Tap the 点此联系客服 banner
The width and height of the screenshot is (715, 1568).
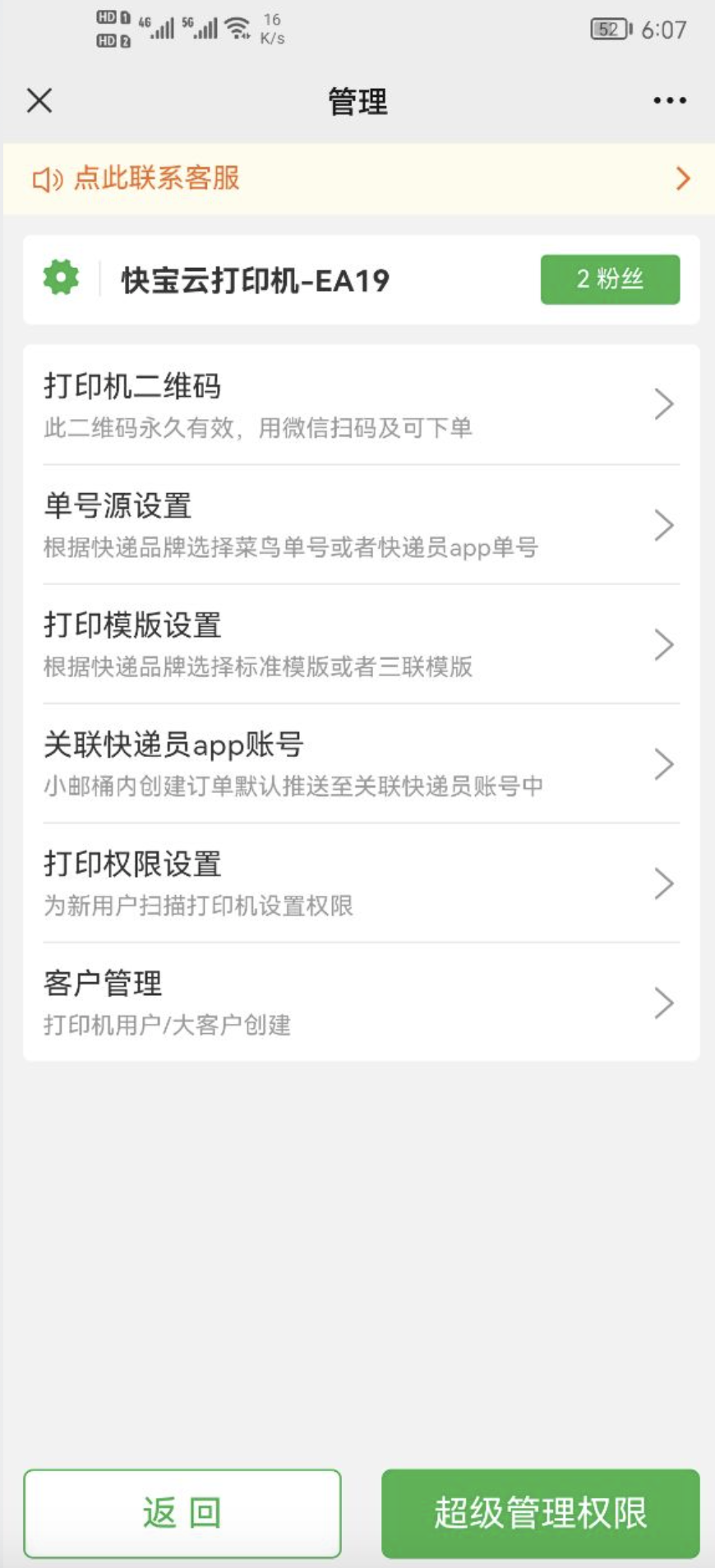pos(358,178)
